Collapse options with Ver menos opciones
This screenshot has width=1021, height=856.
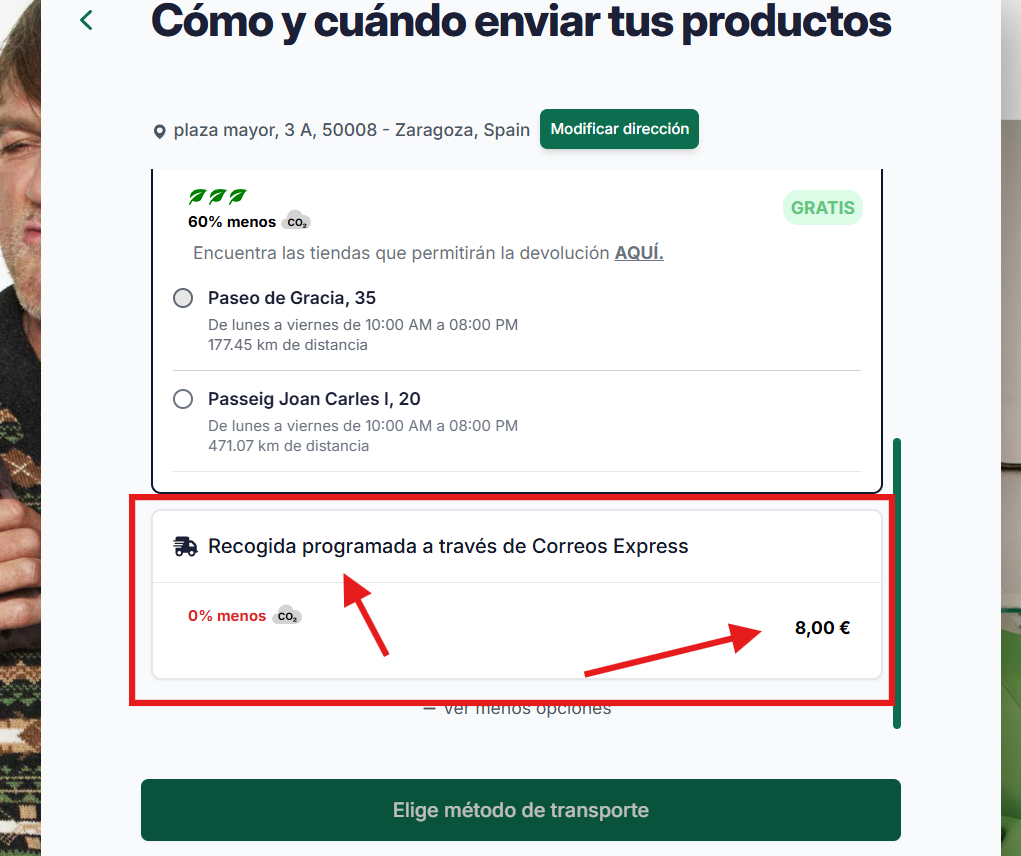(x=517, y=709)
